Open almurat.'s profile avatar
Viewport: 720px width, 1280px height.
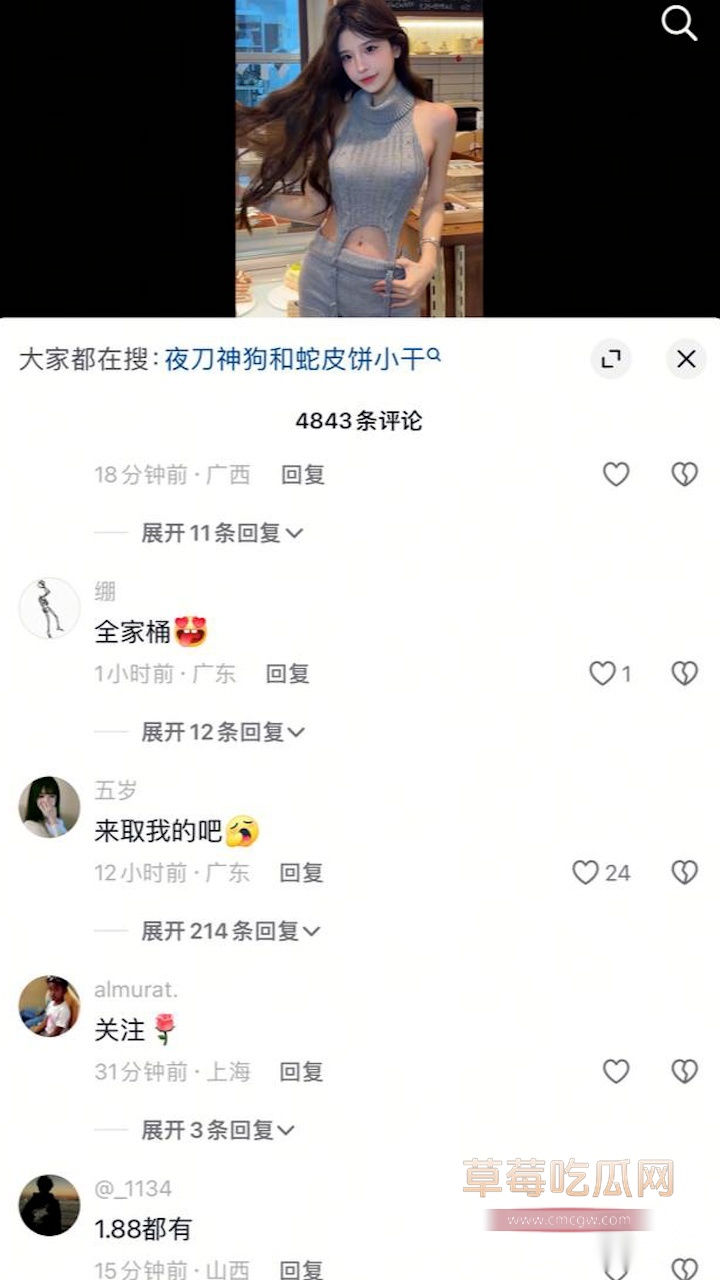pos(49,1006)
